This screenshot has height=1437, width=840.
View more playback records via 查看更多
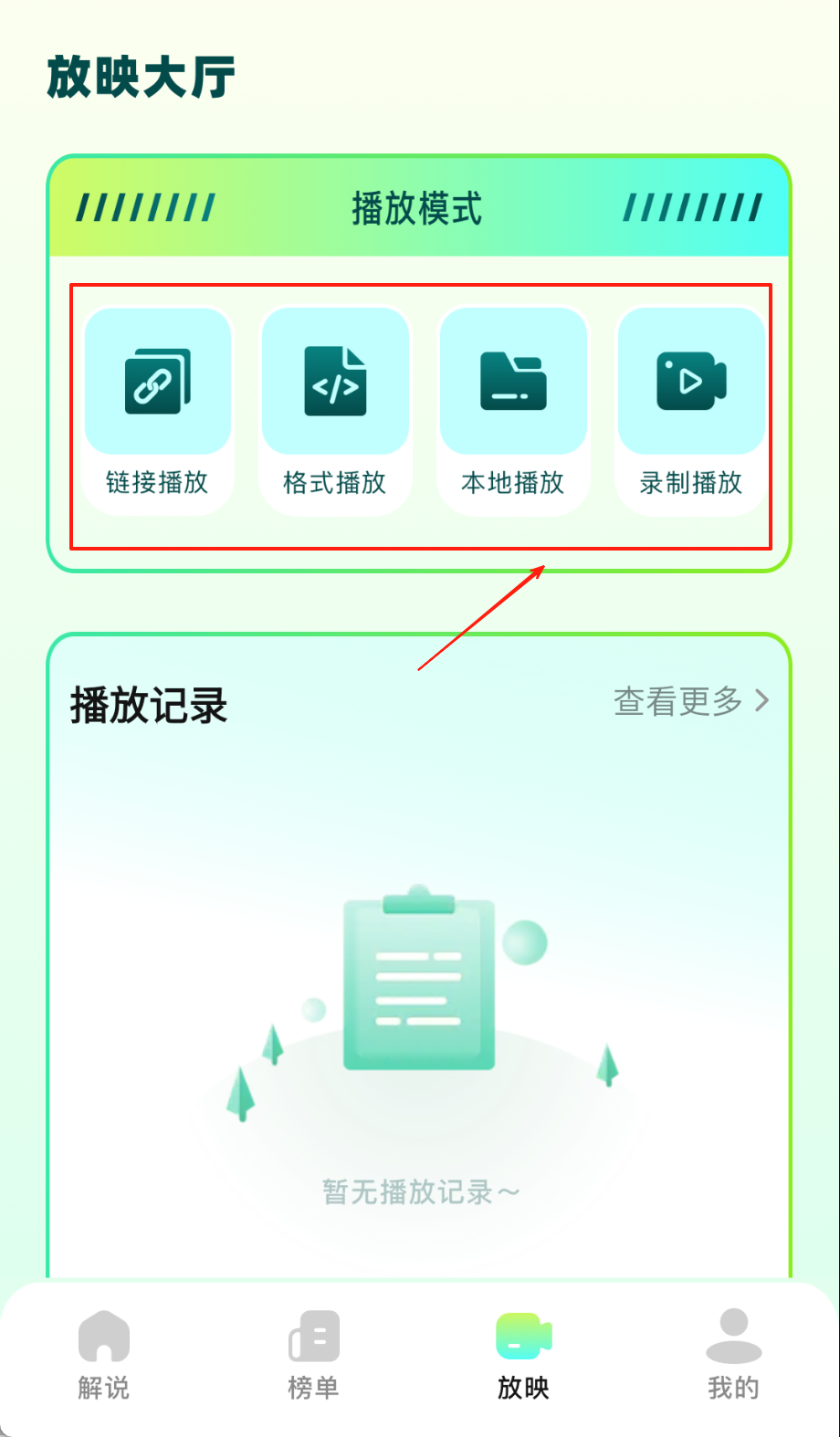tap(691, 701)
